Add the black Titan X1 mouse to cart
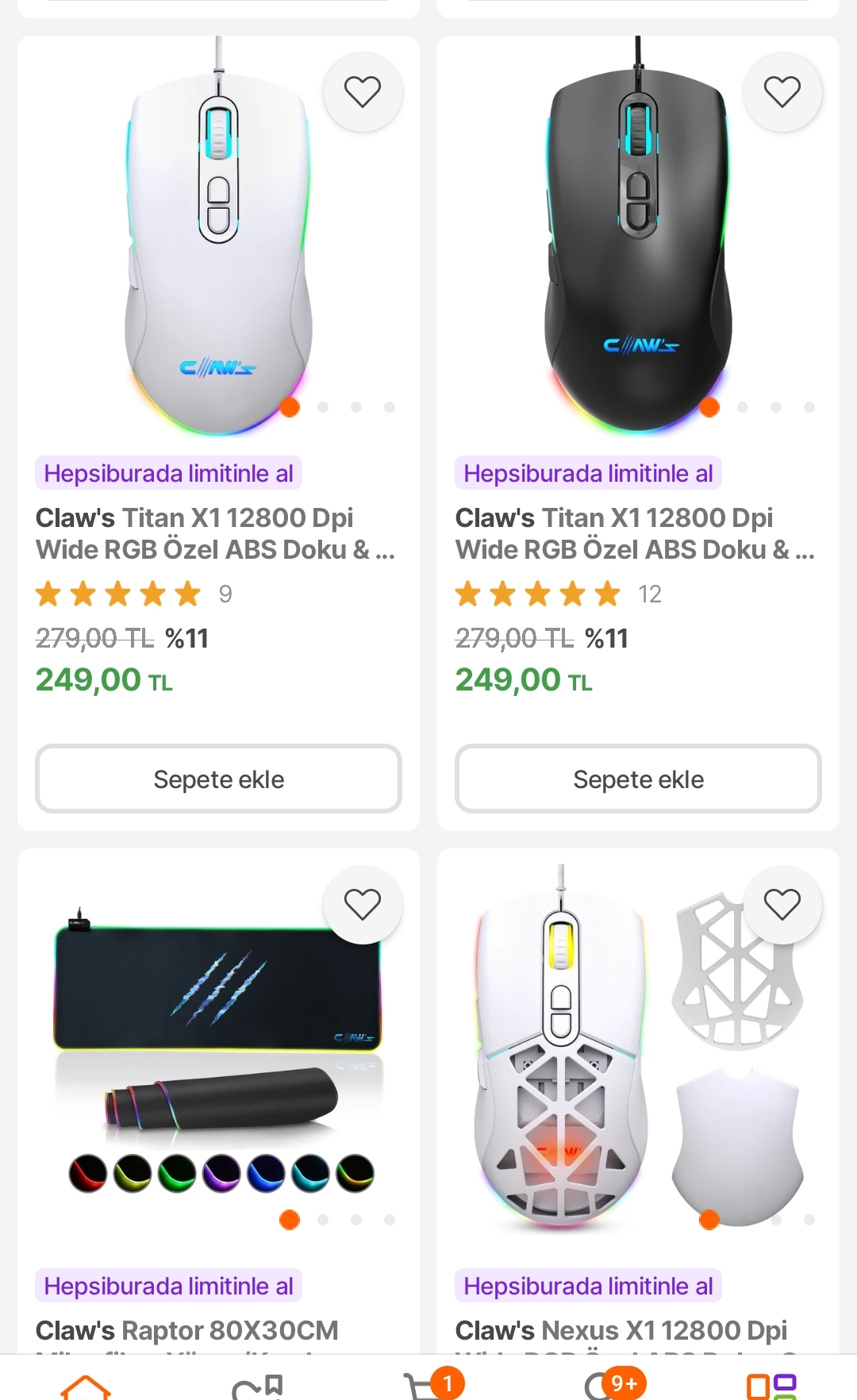Image resolution: width=857 pixels, height=1400 pixels. pos(638,779)
